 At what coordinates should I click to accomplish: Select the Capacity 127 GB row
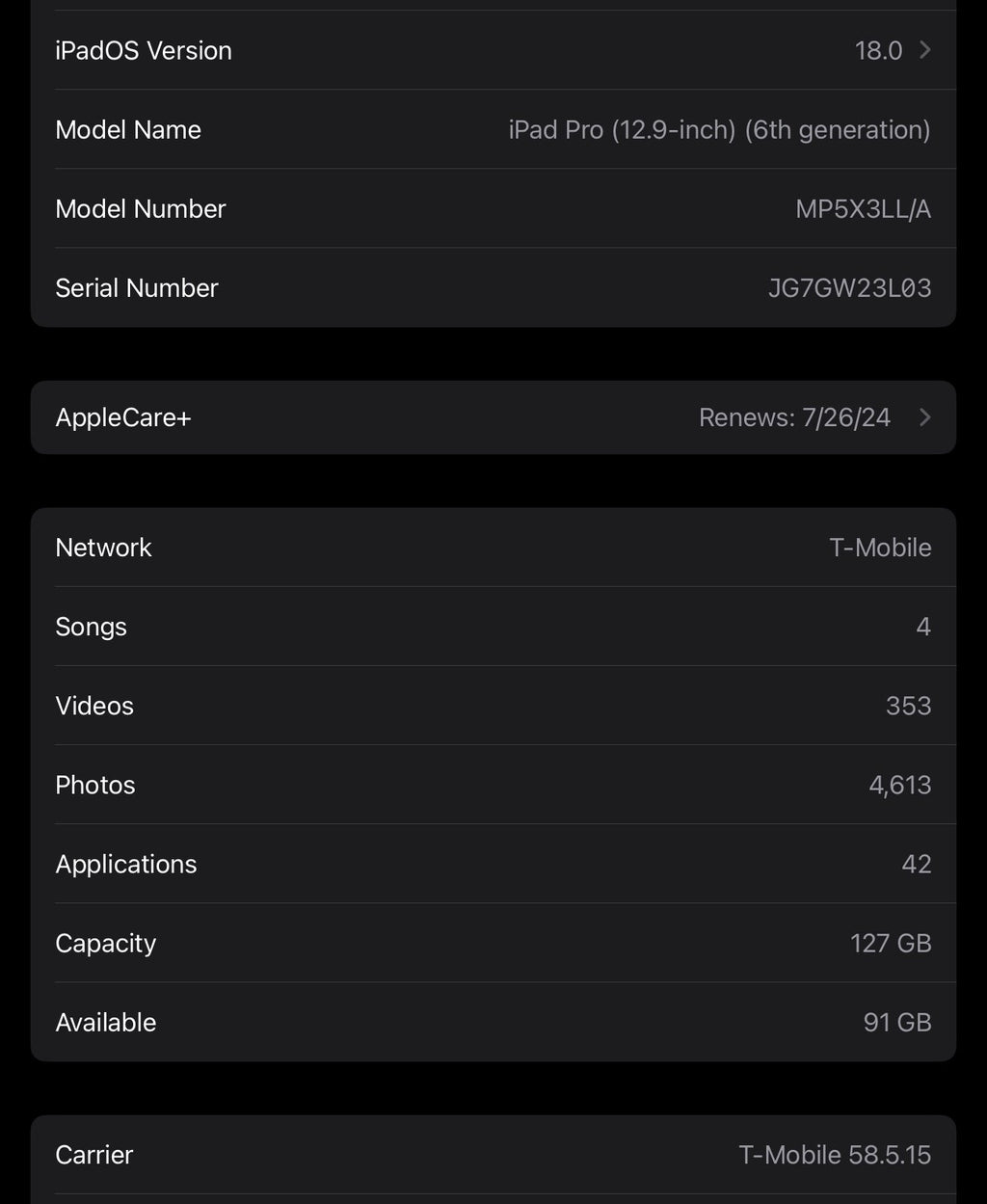point(493,943)
